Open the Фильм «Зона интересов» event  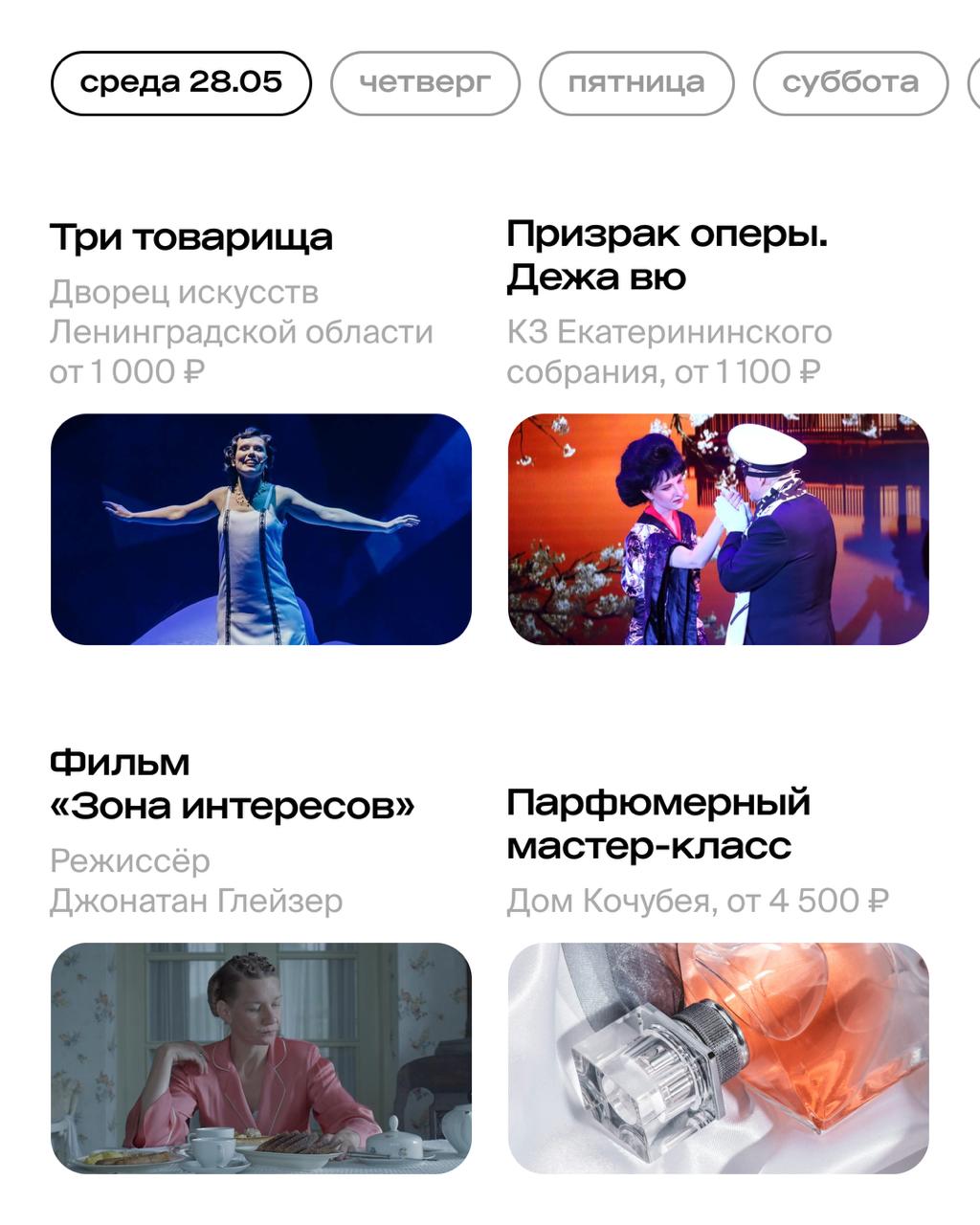(234, 784)
